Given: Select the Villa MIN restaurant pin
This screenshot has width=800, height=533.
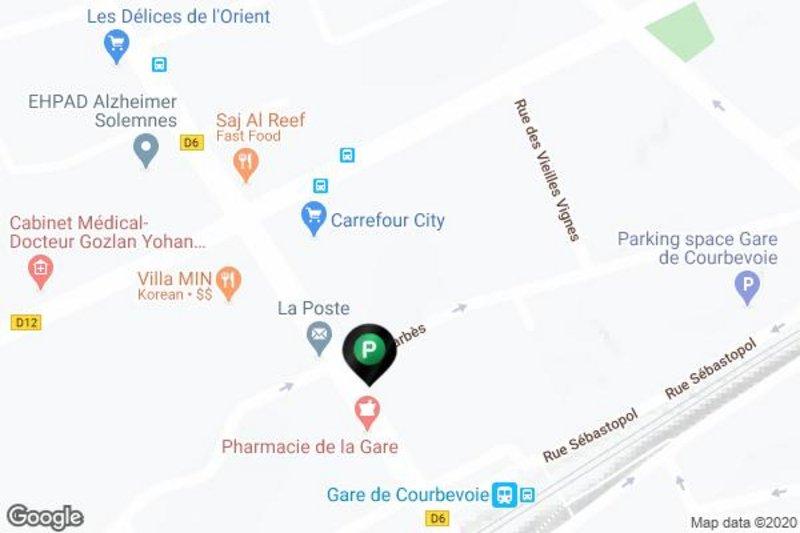Looking at the screenshot, I should pyautogui.click(x=229, y=283).
